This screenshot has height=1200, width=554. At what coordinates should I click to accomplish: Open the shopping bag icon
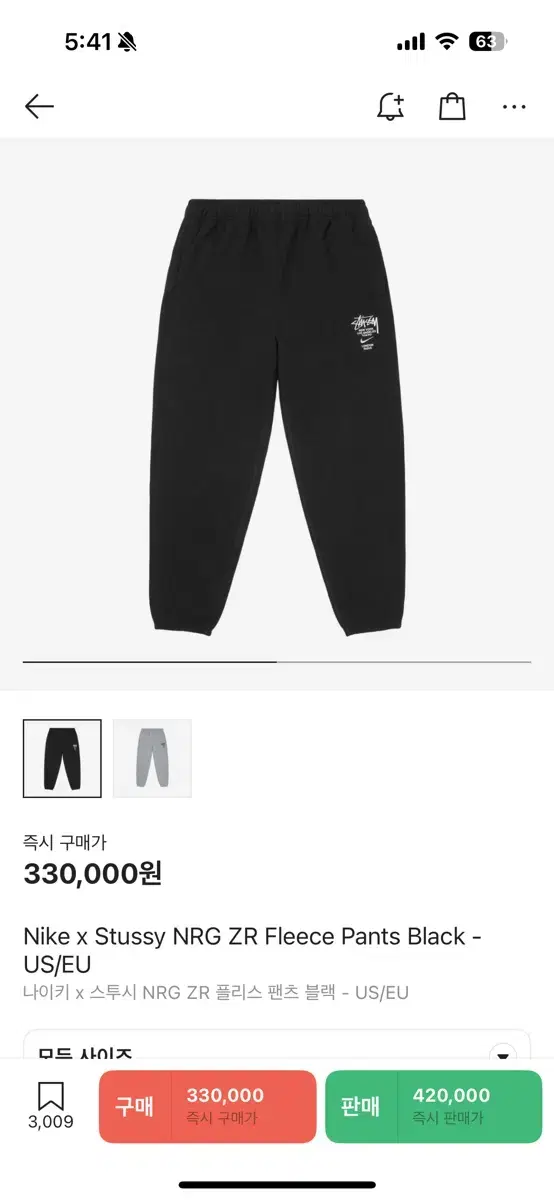(x=452, y=106)
